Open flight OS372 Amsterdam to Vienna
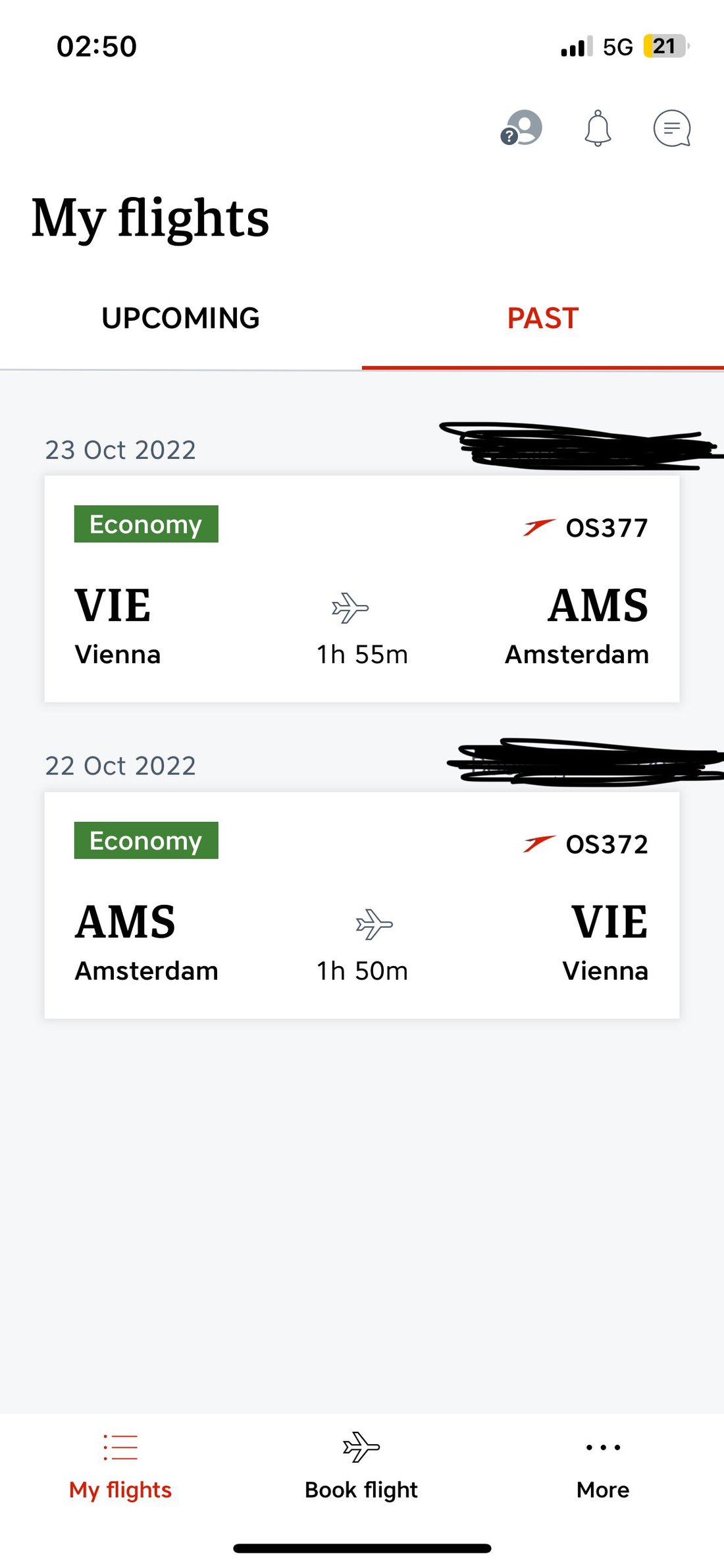Image resolution: width=724 pixels, height=1568 pixels. tap(362, 906)
